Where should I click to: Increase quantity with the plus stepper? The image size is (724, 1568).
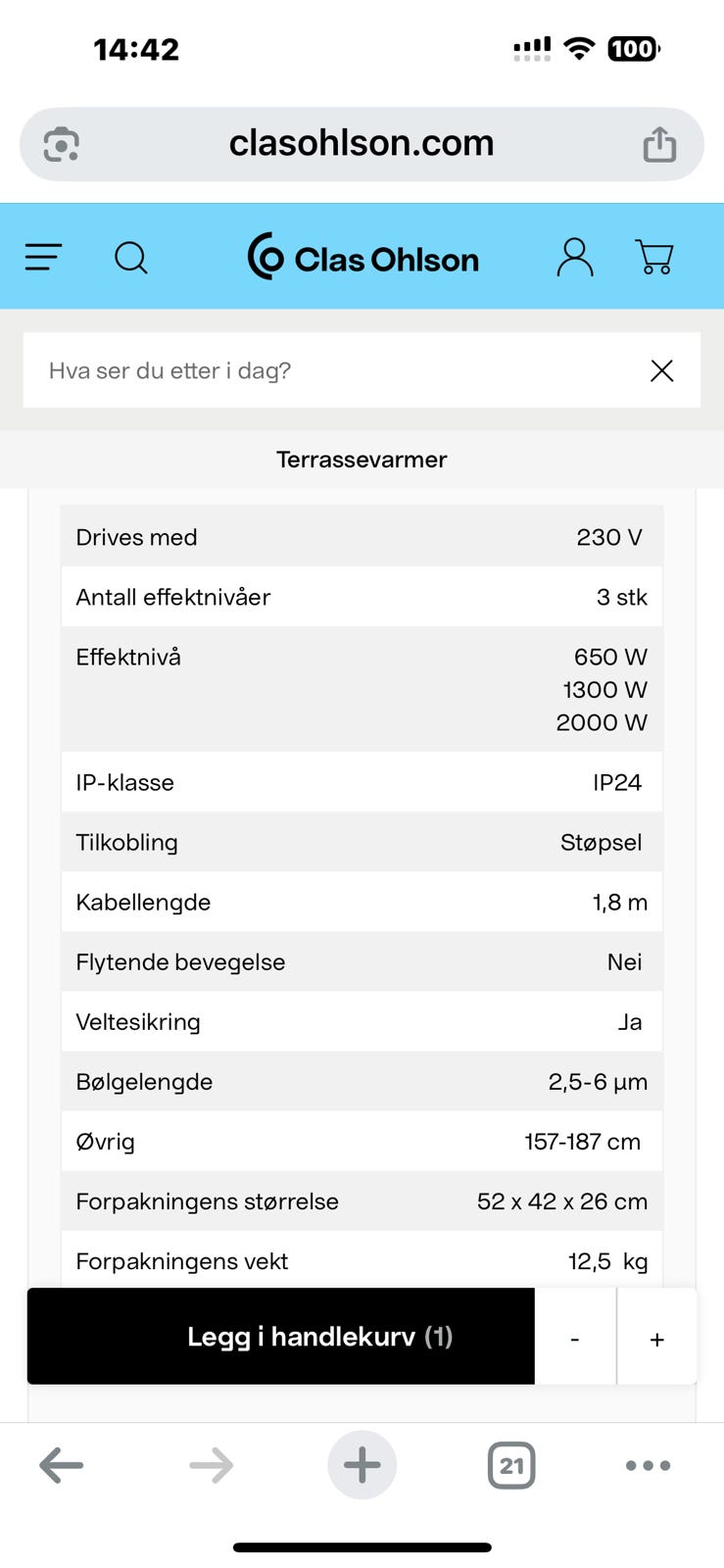(656, 1337)
